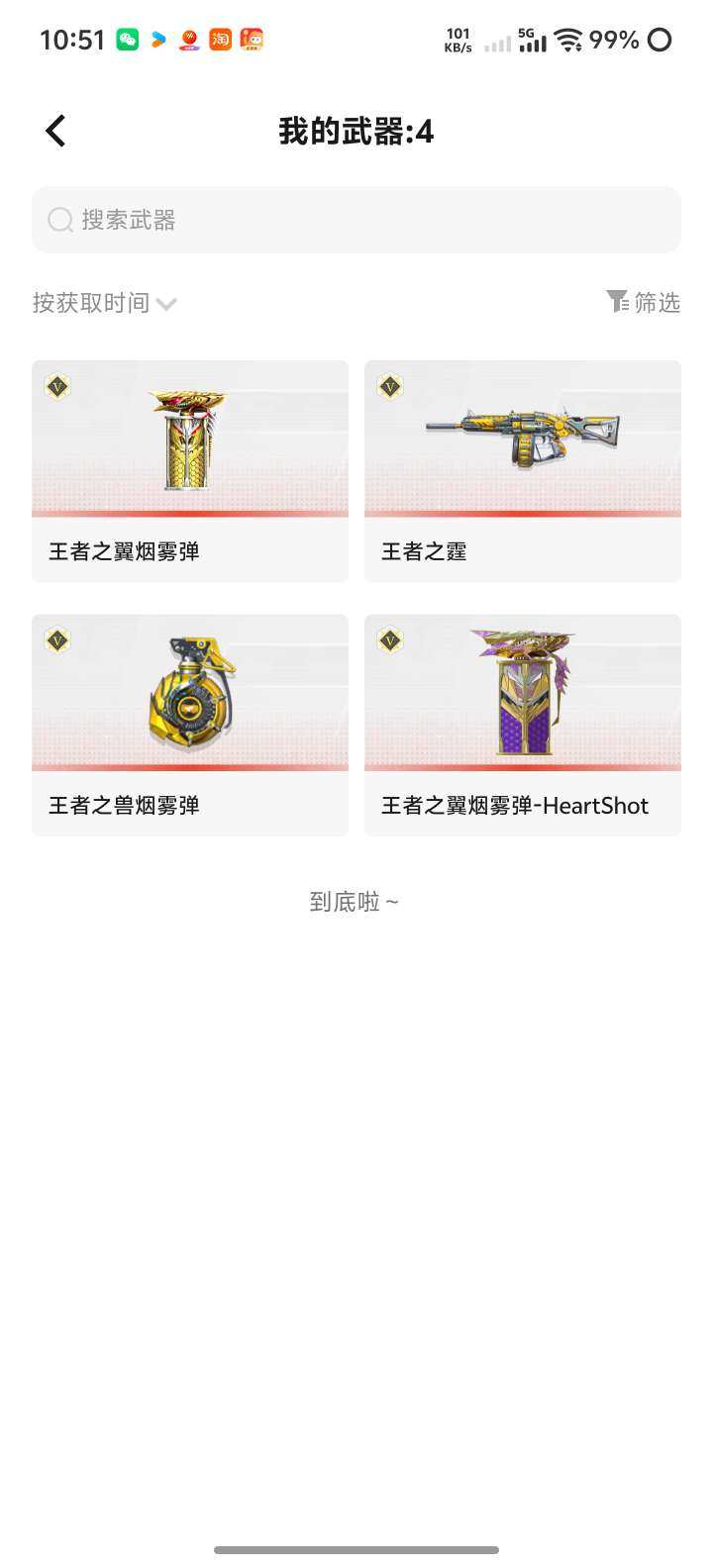
Task: Select the 我的武器:4 title
Action: [x=356, y=130]
